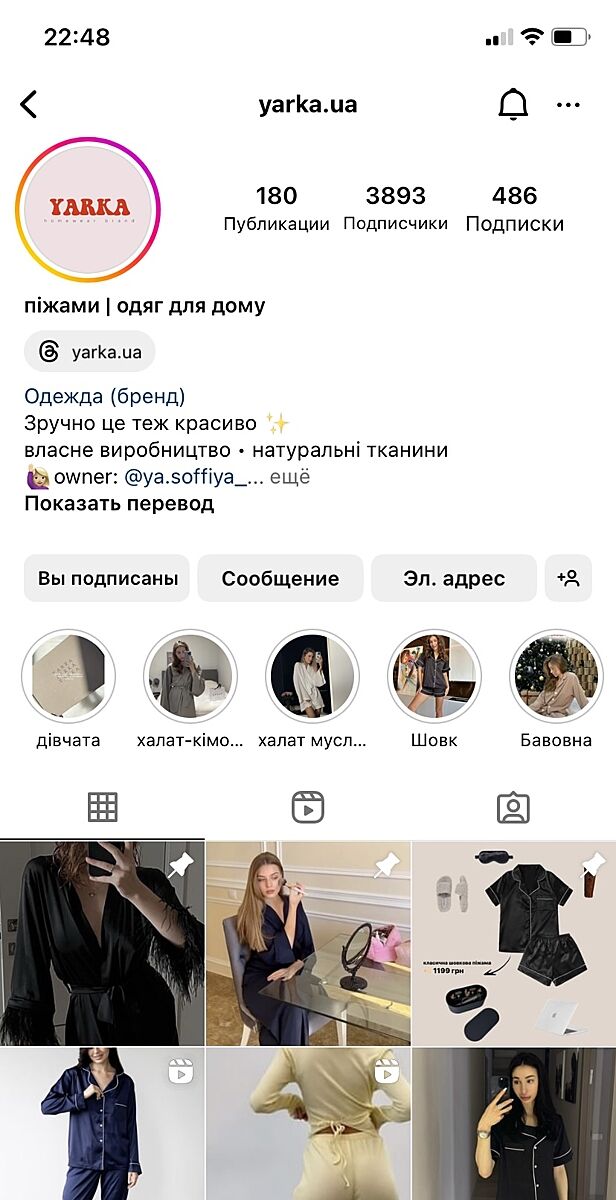Go back using the arrow
The image size is (616, 1200).
(x=29, y=104)
